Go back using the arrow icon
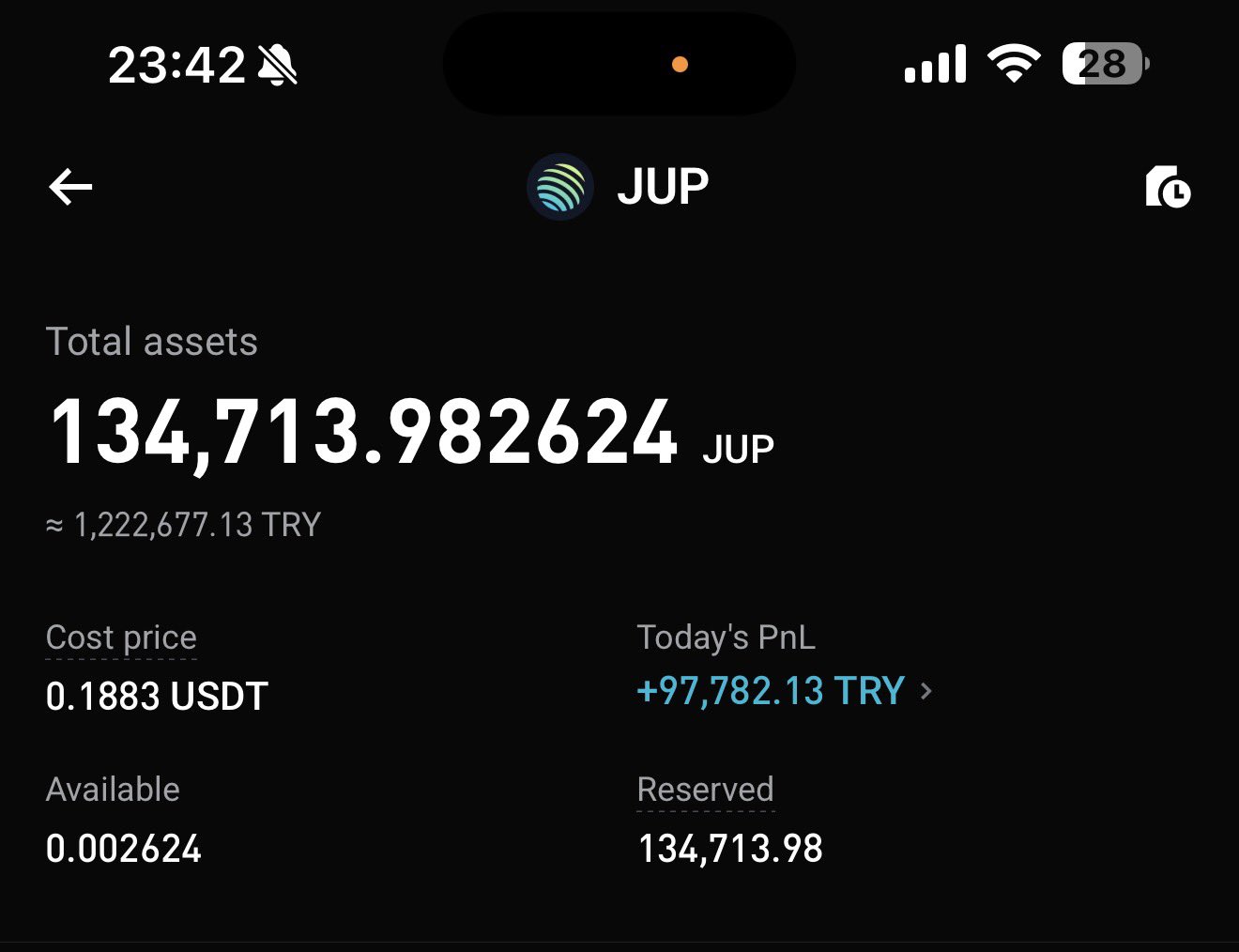Screen dimensions: 1239x952 point(71,187)
